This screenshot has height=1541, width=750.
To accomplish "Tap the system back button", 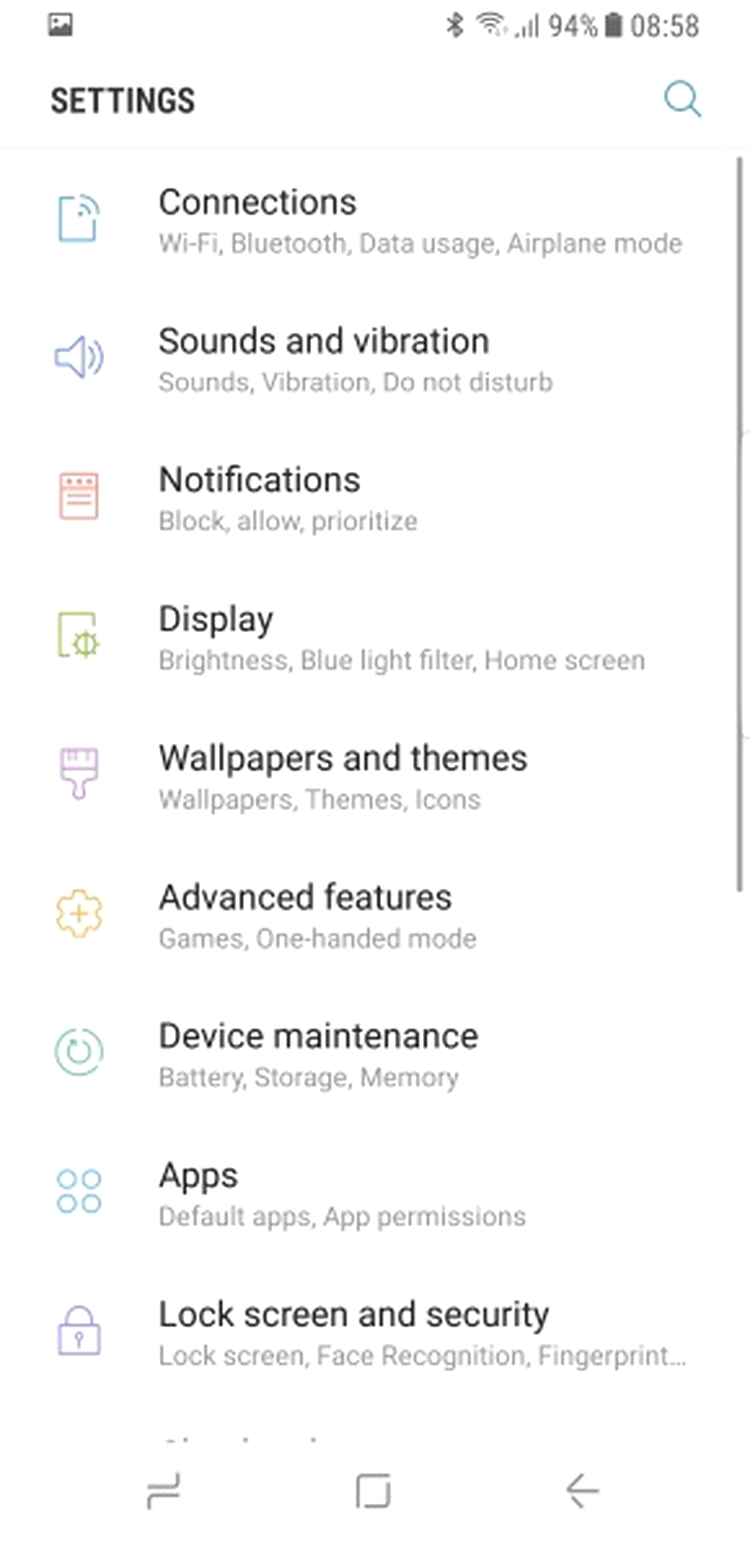I will (581, 1491).
